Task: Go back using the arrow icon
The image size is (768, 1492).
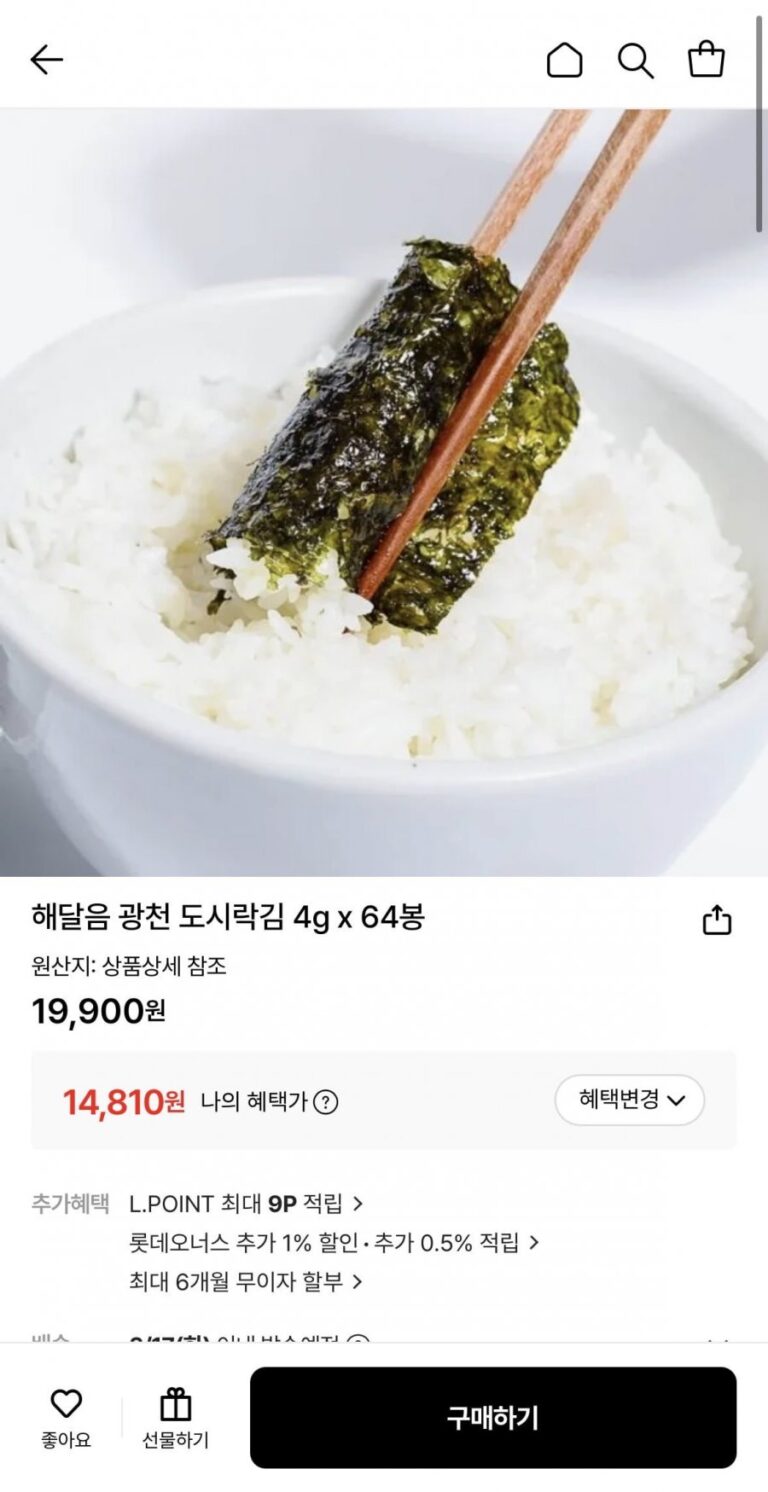Action: pos(46,60)
